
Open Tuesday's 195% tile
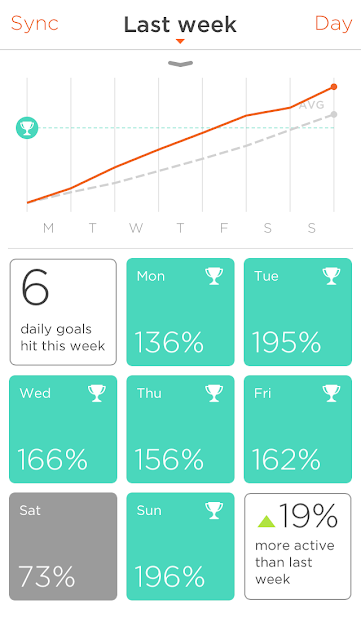(x=298, y=312)
